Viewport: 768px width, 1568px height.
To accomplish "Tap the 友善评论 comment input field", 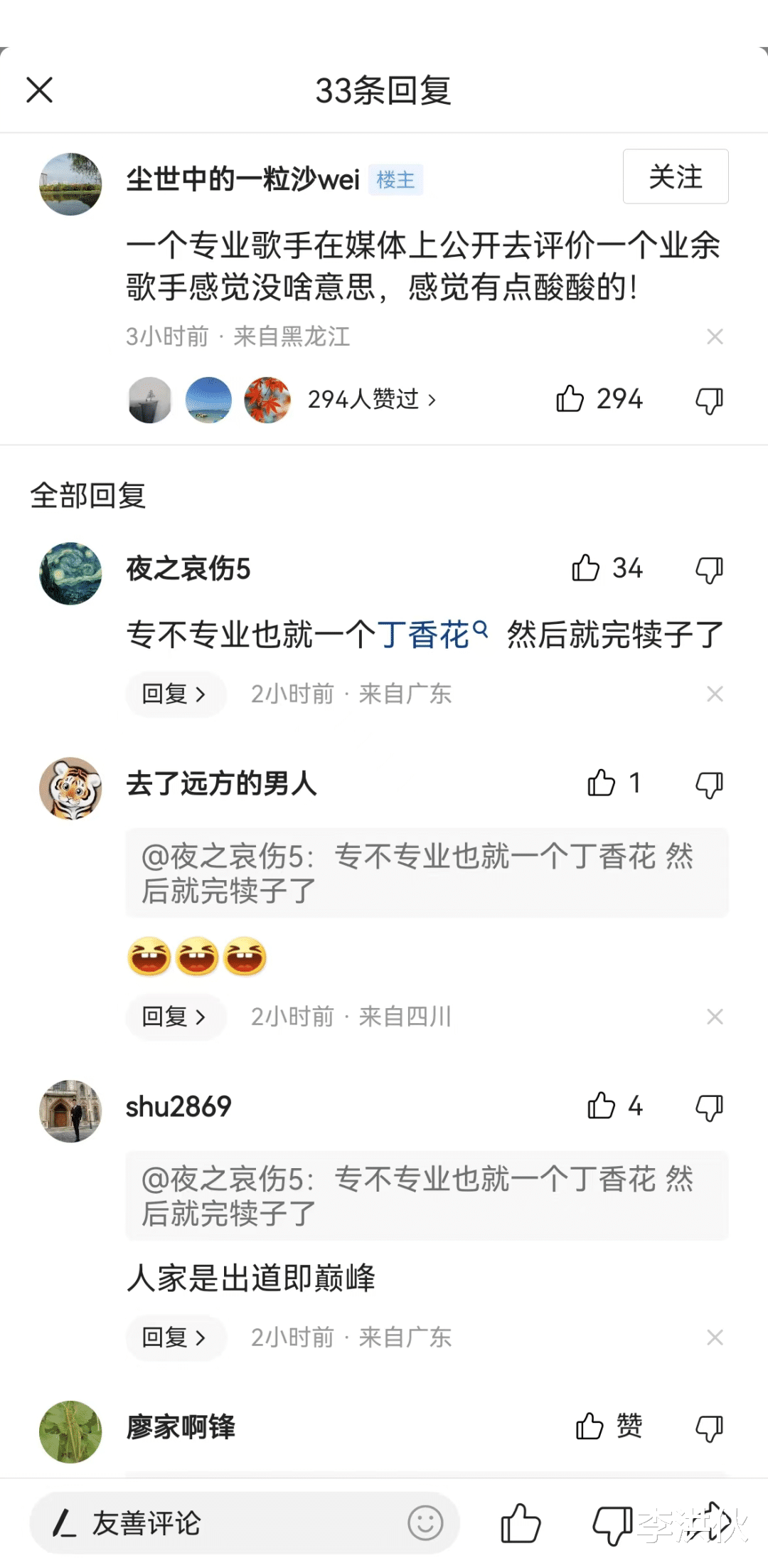I will point(213,1524).
